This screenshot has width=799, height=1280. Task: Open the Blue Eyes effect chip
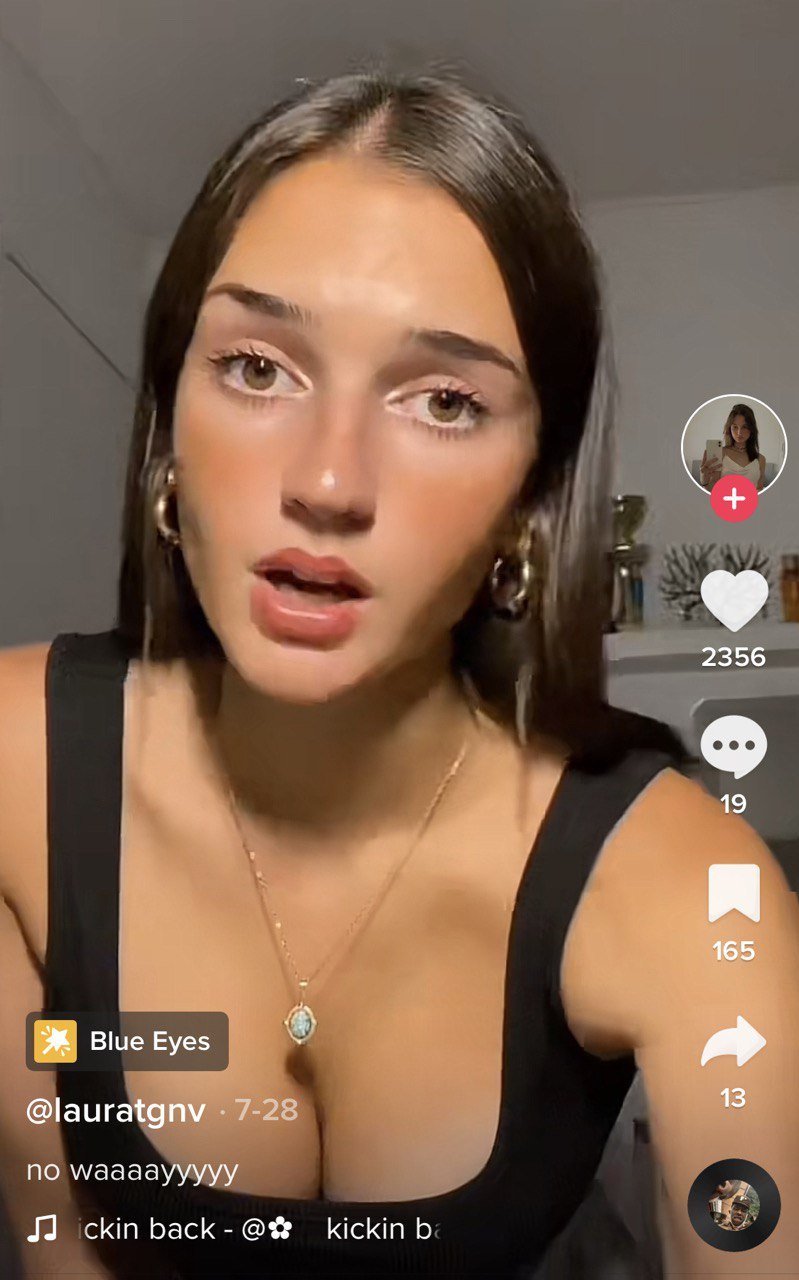(x=127, y=1041)
